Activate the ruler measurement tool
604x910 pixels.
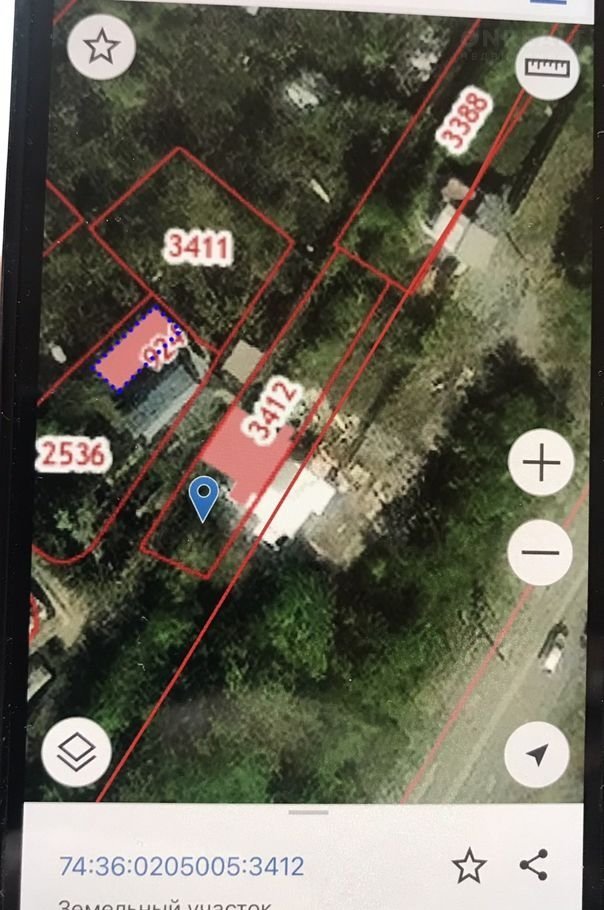[x=546, y=66]
